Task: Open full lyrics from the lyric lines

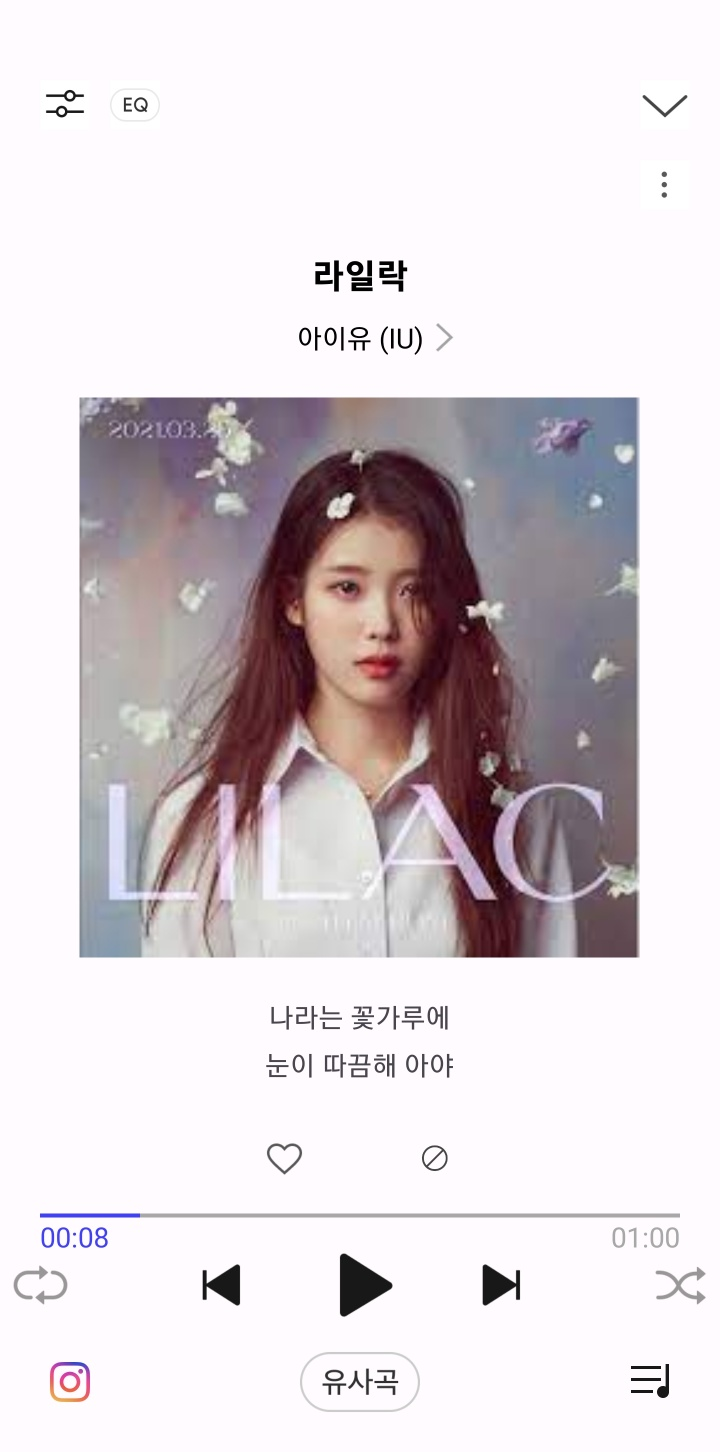Action: (x=359, y=1042)
